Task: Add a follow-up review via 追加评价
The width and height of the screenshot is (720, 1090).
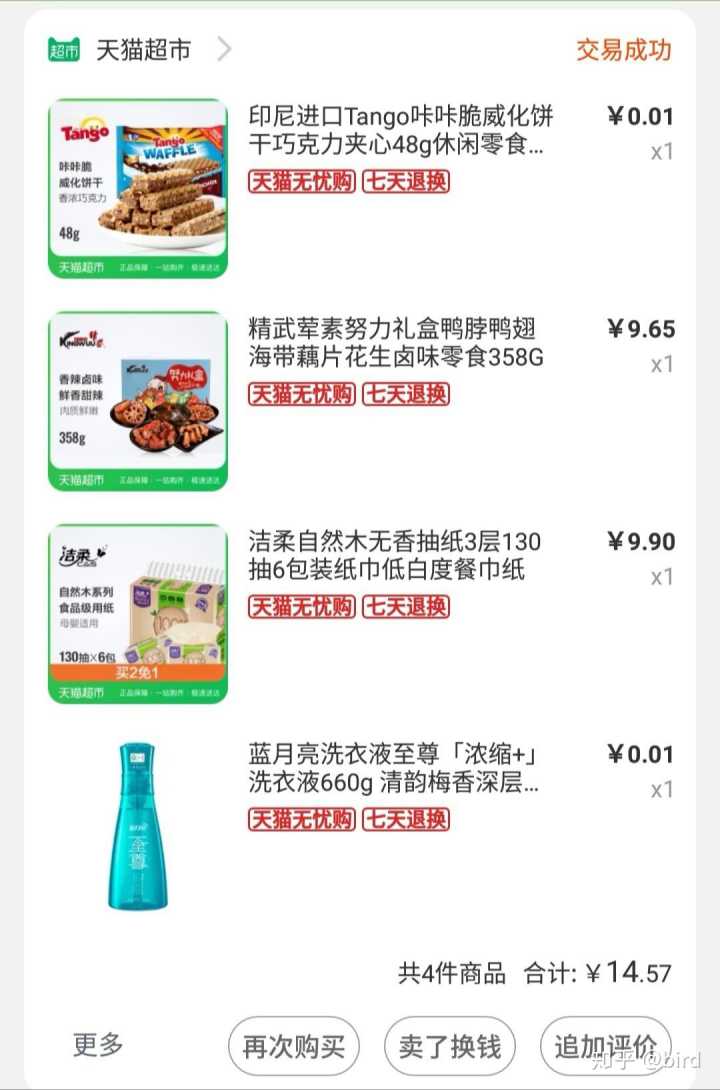Action: point(604,1047)
